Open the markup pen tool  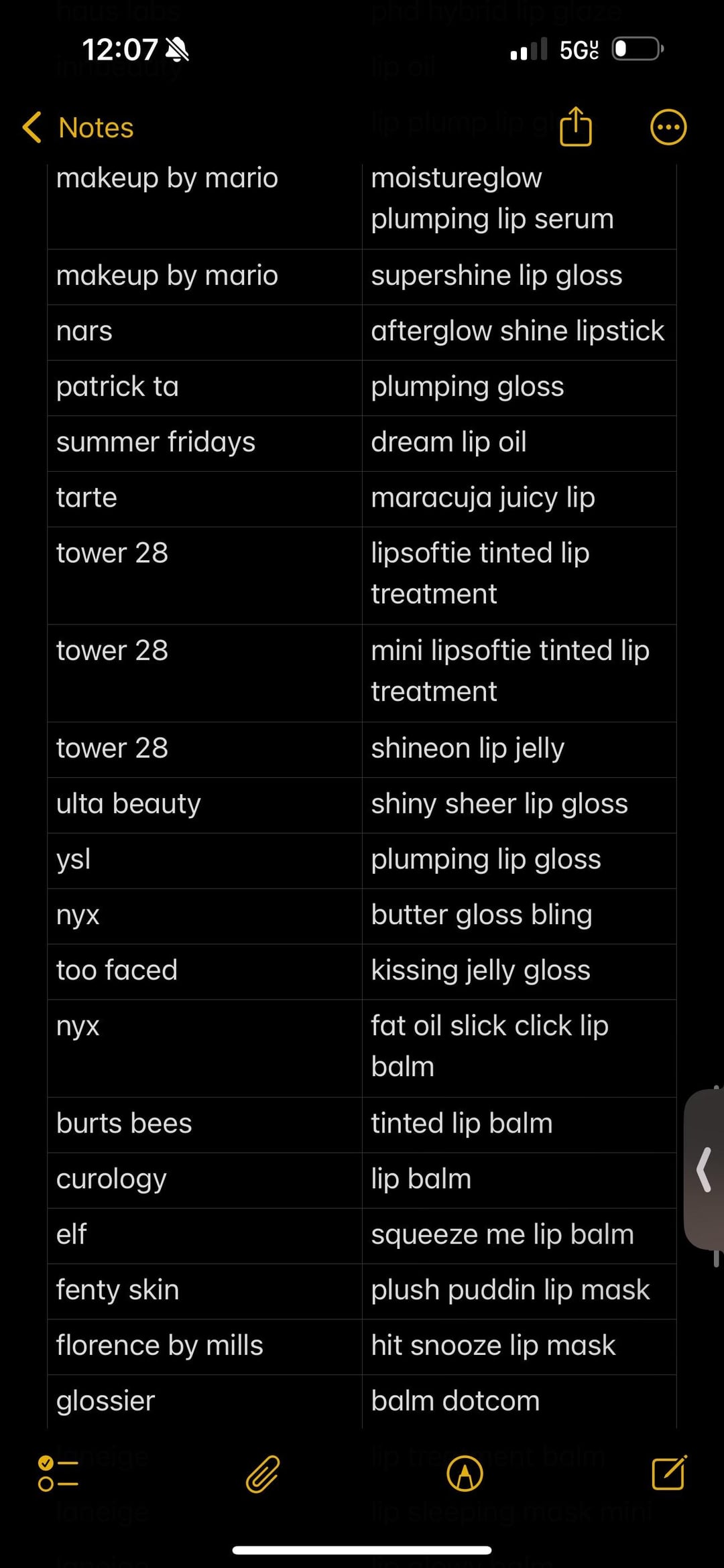[465, 1474]
